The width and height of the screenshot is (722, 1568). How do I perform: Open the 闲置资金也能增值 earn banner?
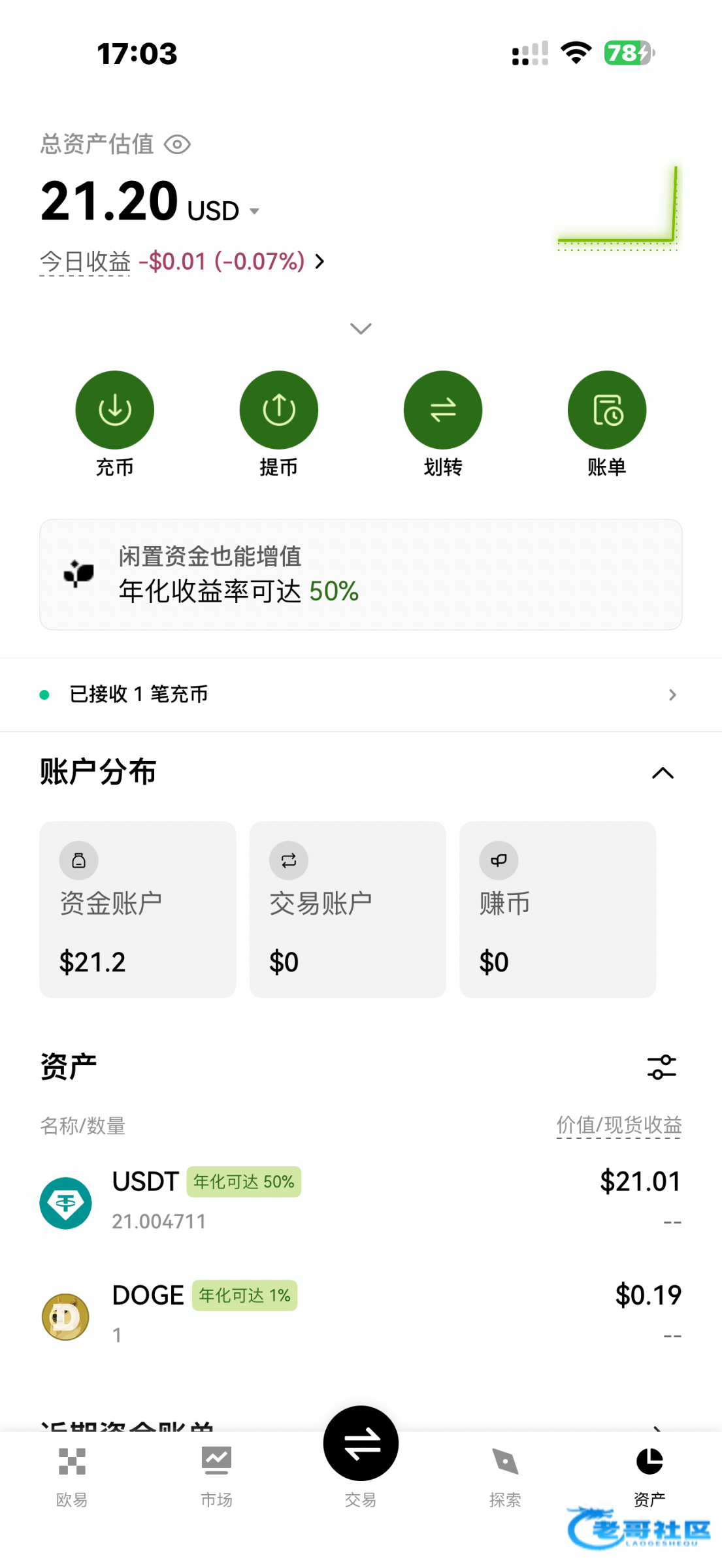[361, 575]
